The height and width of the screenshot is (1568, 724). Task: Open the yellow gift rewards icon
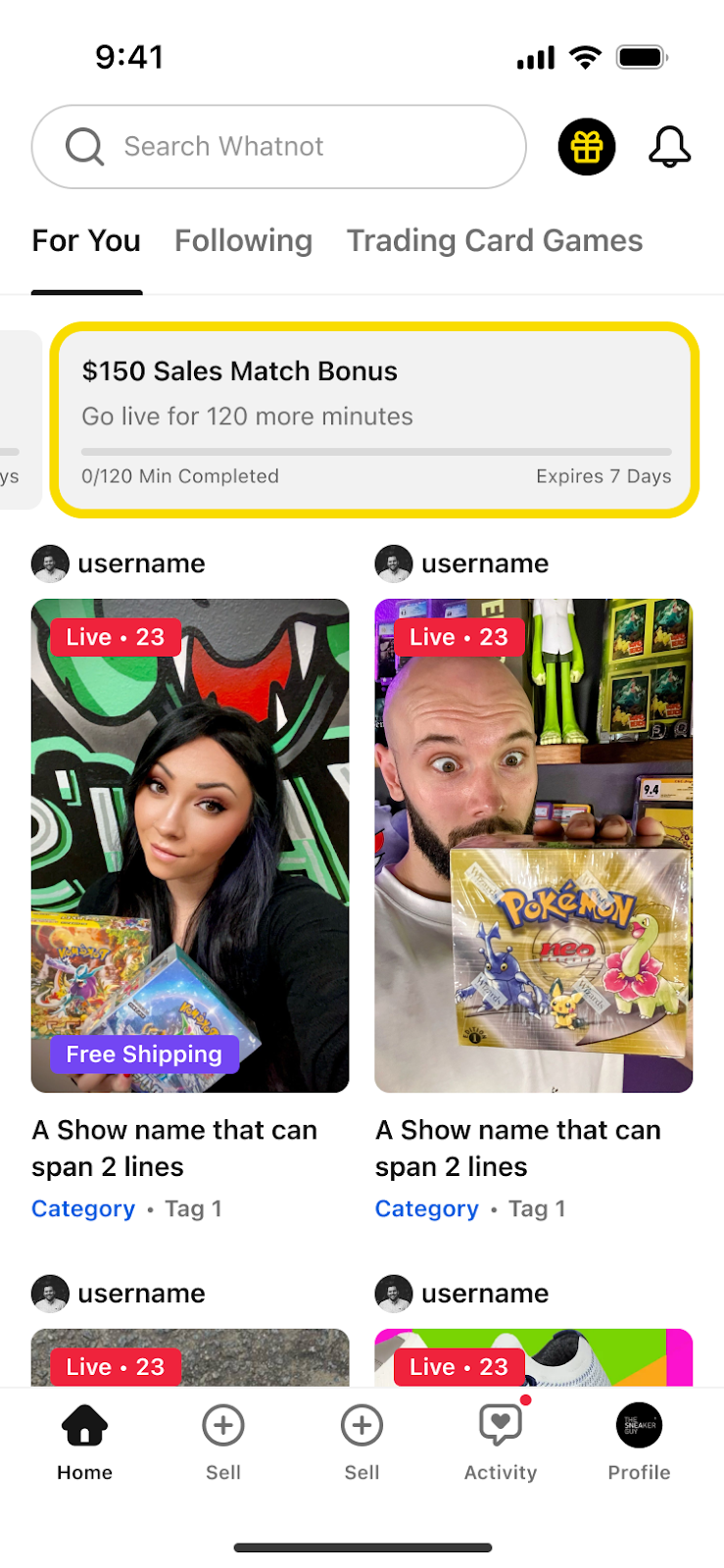[x=587, y=147]
